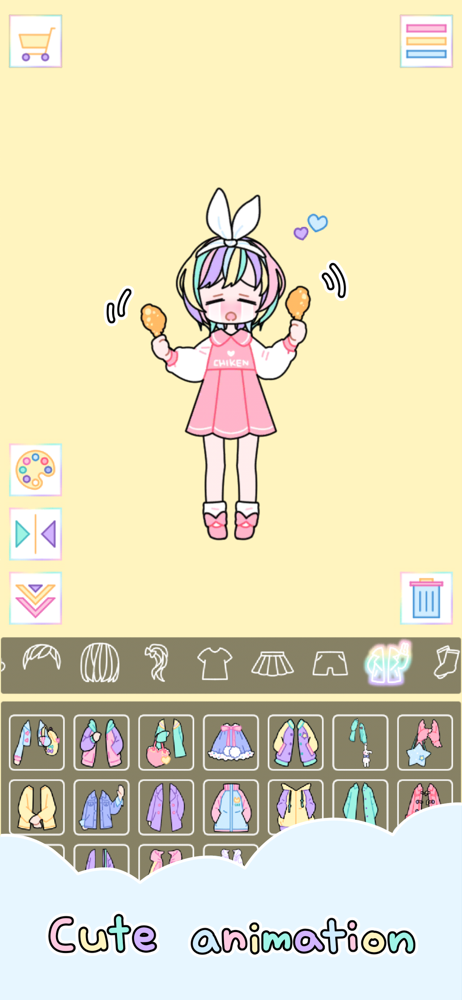Select the pink jacket with star bag
This screenshot has height=1000, width=462.
[x=425, y=742]
